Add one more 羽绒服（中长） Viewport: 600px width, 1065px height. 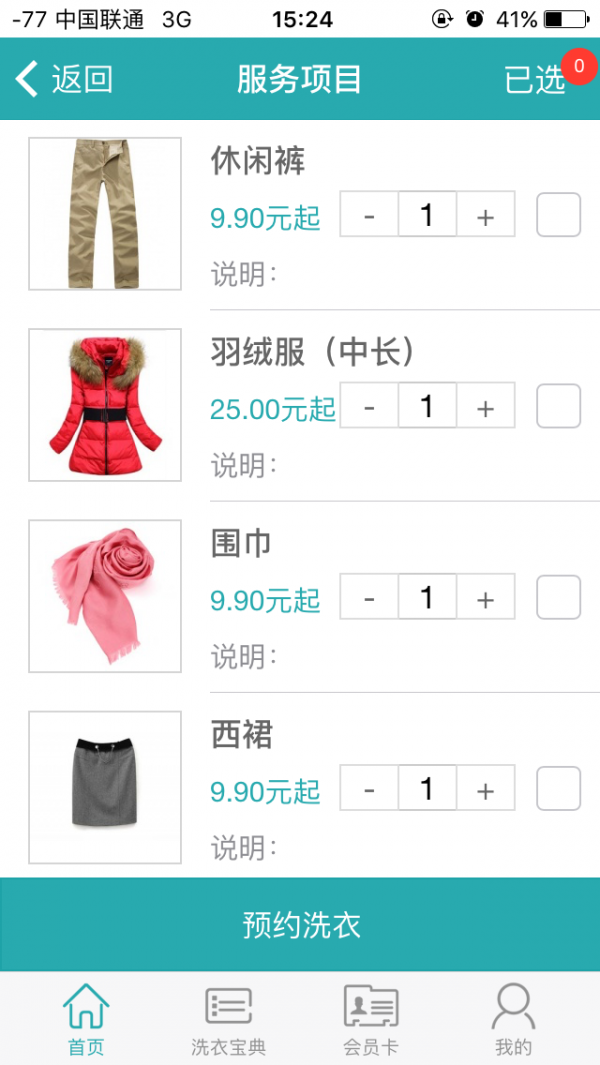tap(486, 406)
